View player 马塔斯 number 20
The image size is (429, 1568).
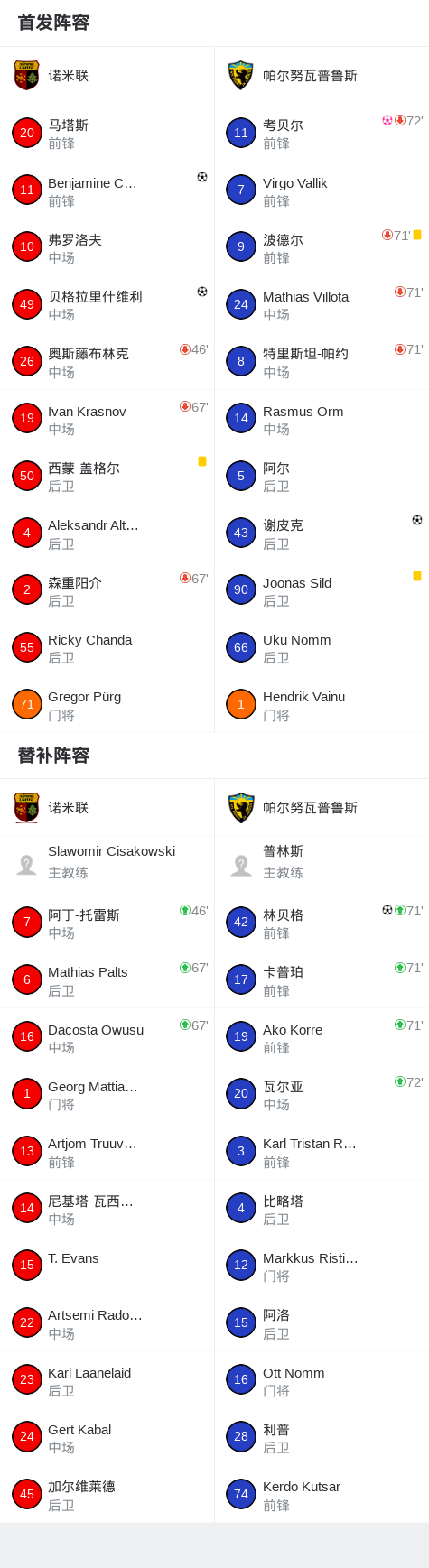[x=107, y=133]
